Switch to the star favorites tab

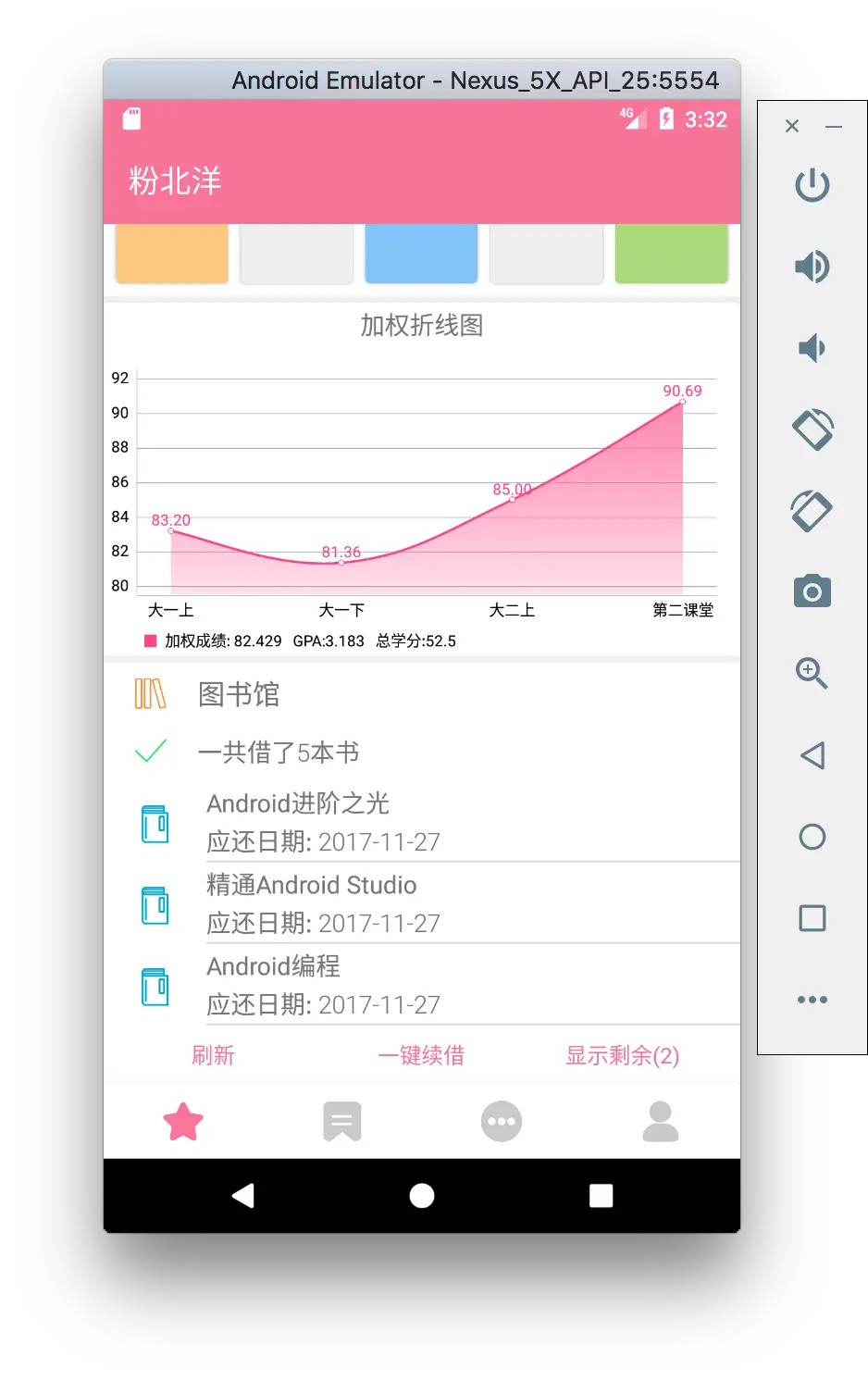pyautogui.click(x=184, y=1121)
